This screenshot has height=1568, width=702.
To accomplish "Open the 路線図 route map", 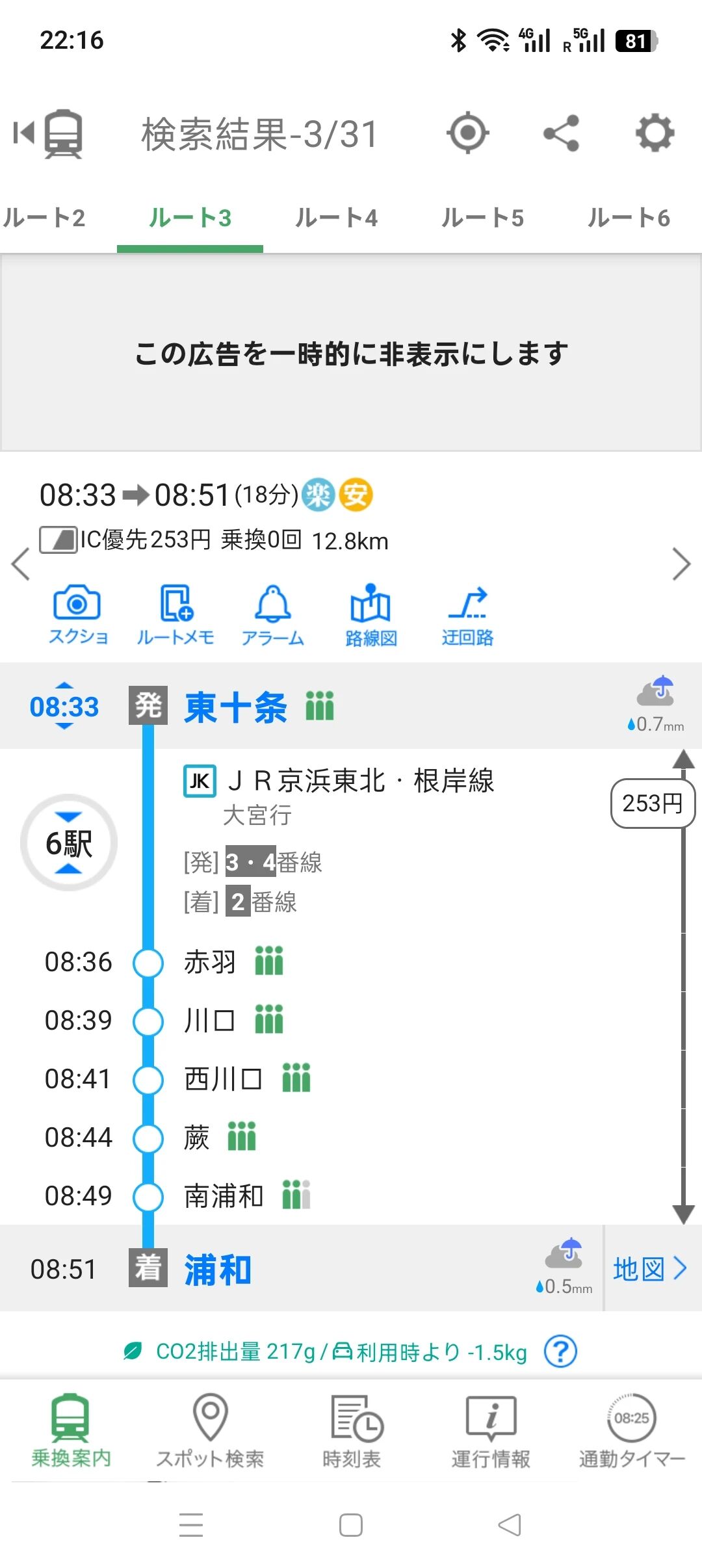I will point(369,614).
